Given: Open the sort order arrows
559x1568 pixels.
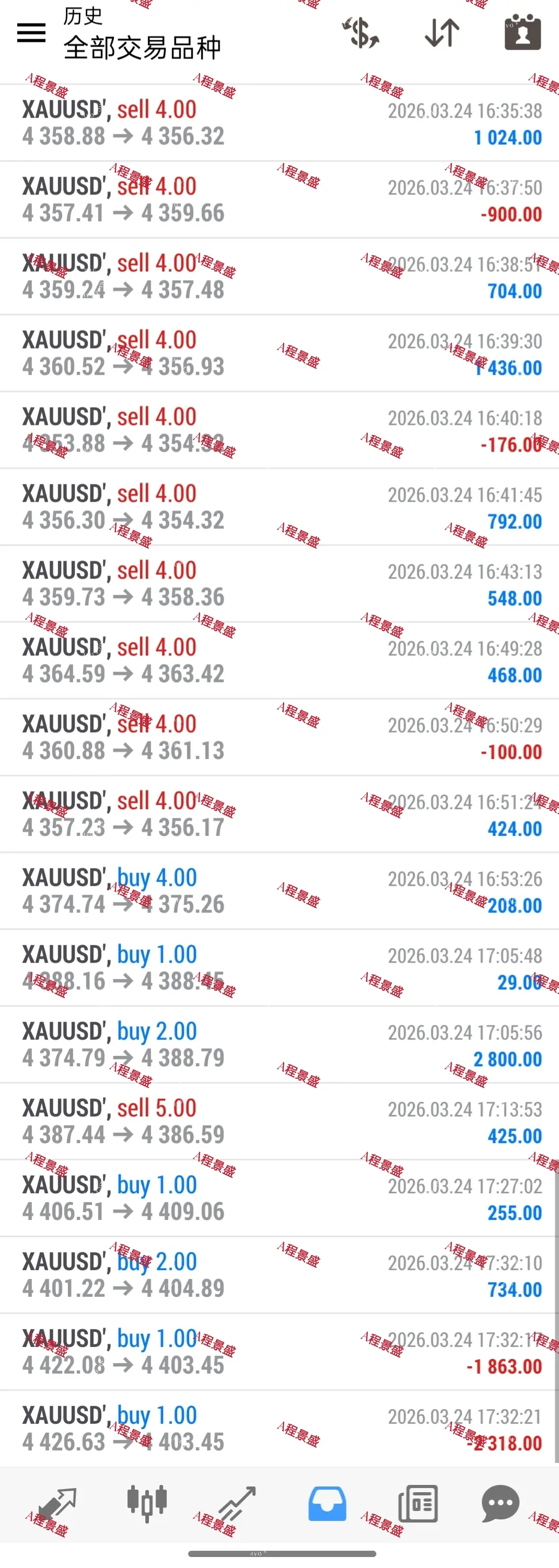Looking at the screenshot, I should pos(441,33).
